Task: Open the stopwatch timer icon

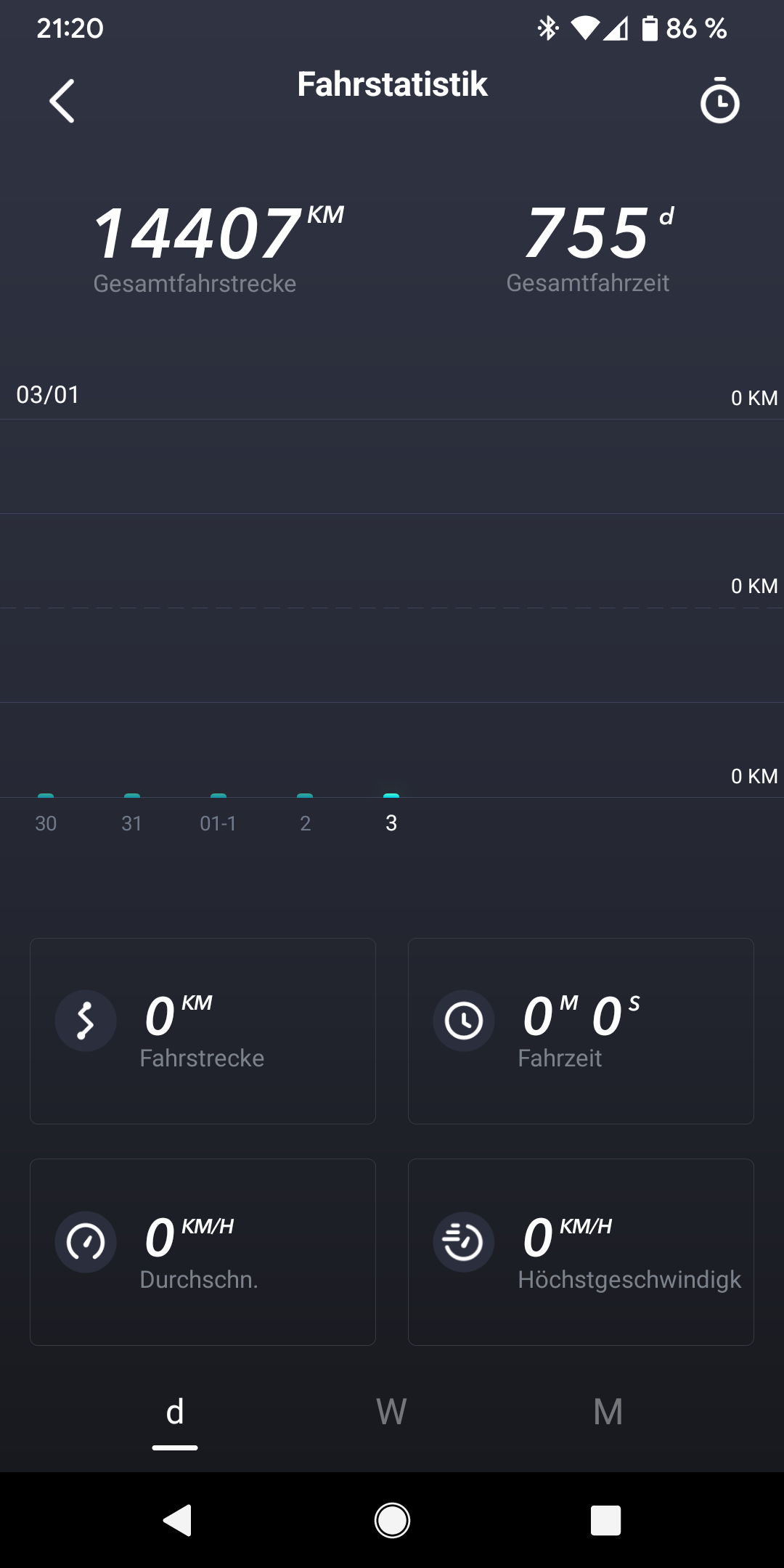Action: pyautogui.click(x=719, y=101)
